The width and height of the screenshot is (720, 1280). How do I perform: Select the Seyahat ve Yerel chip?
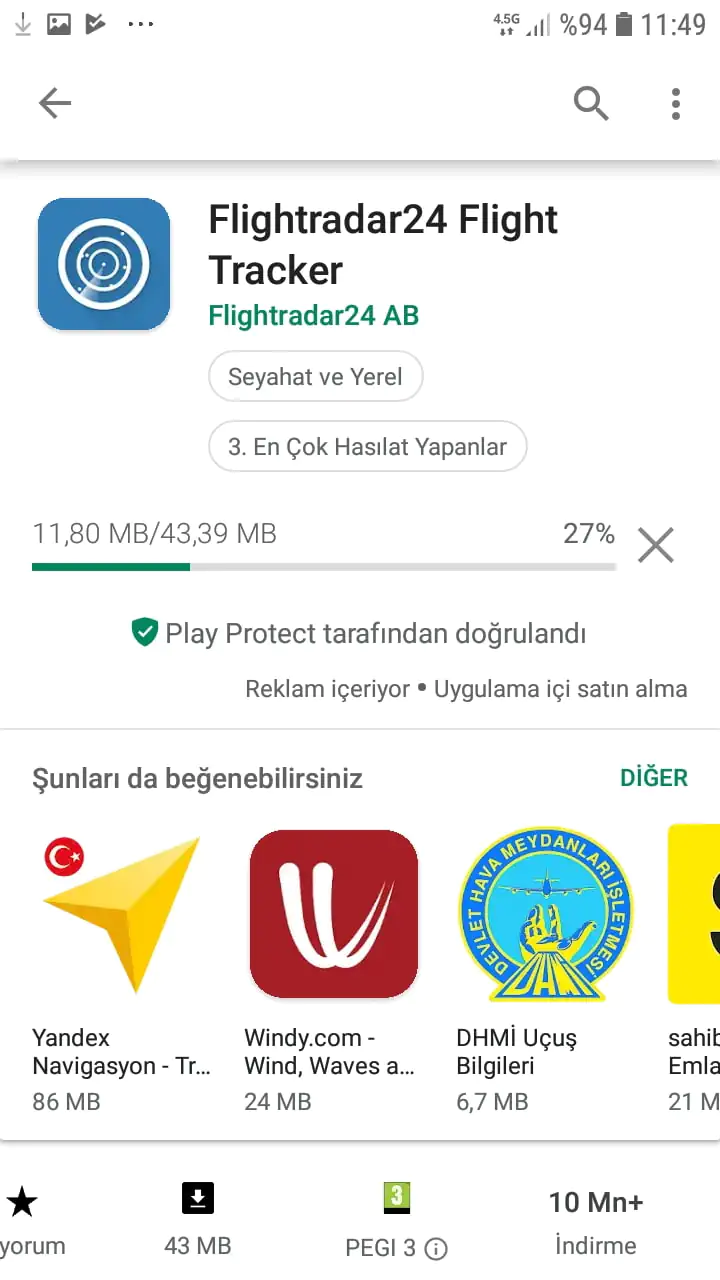(x=315, y=377)
